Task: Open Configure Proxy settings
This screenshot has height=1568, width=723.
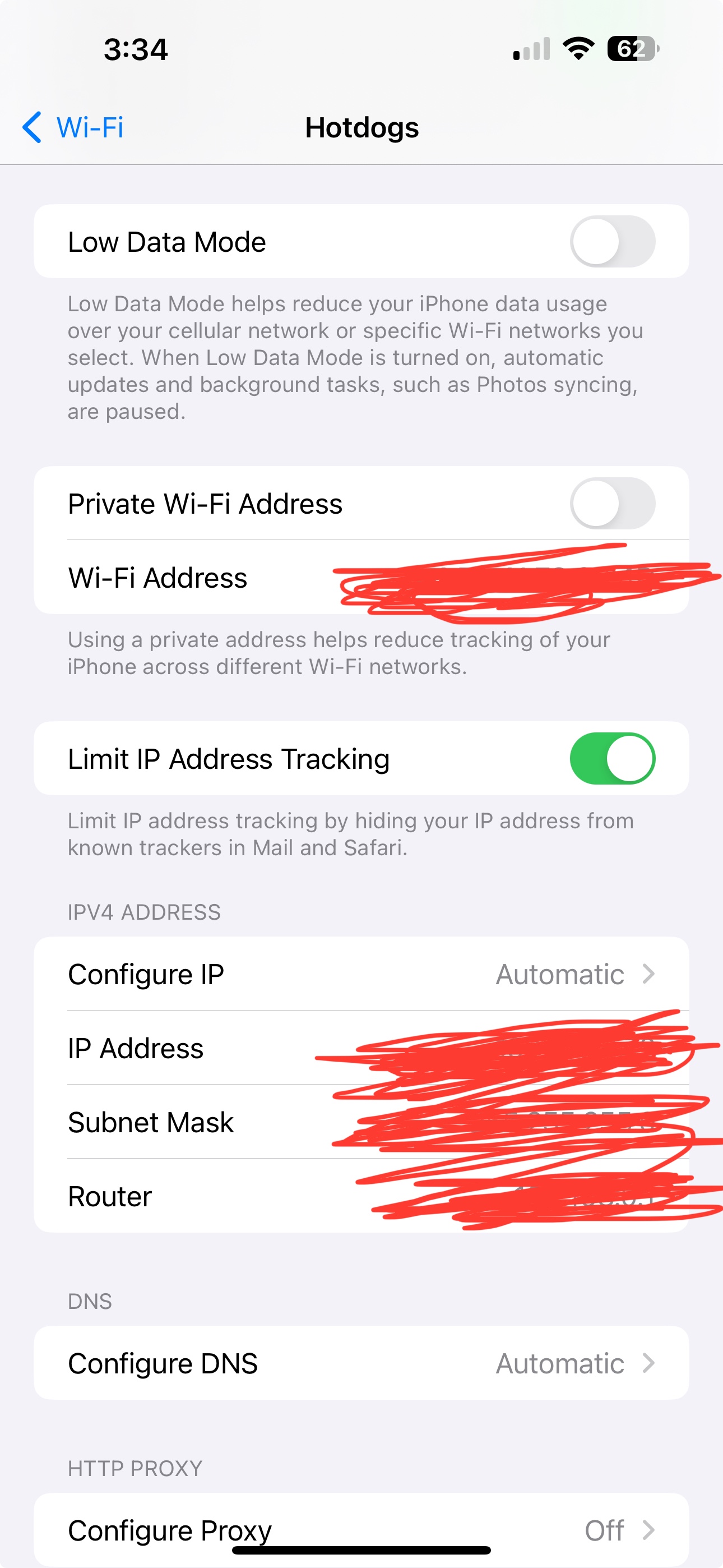Action: point(361,1530)
